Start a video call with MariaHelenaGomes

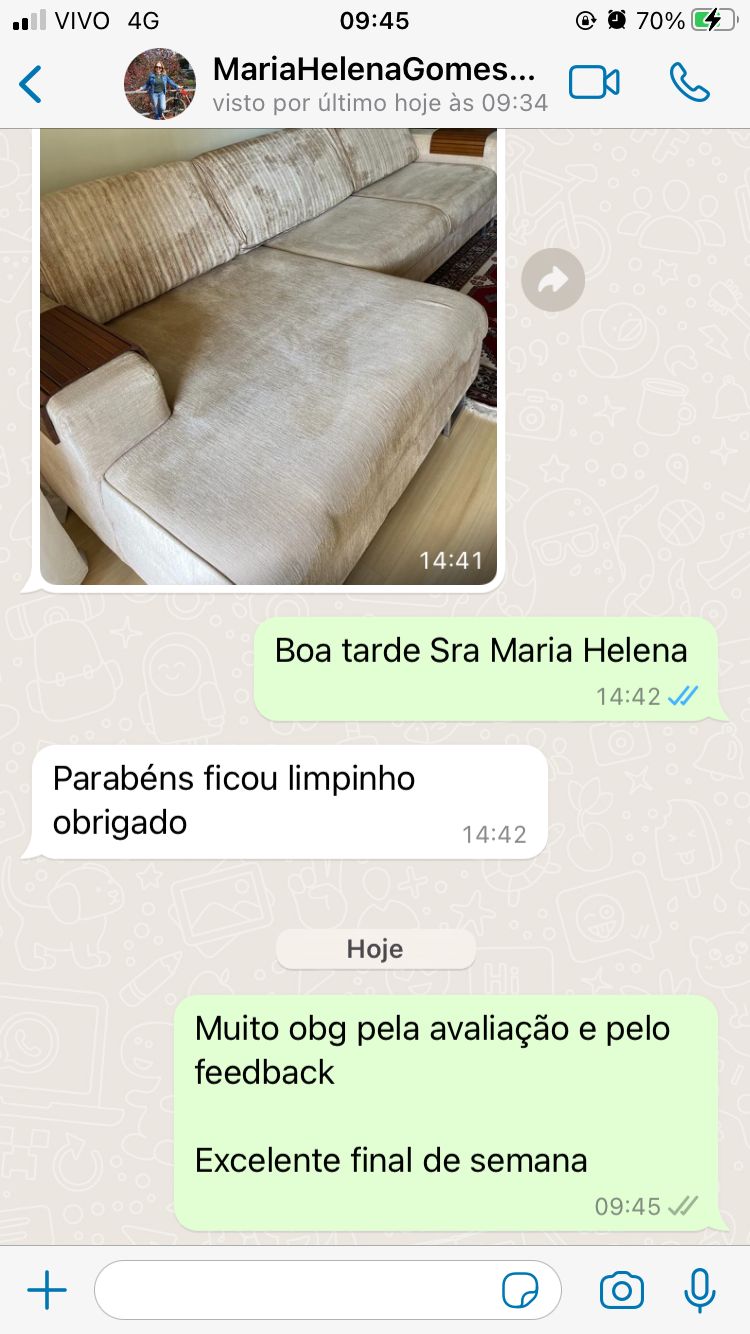tap(594, 83)
